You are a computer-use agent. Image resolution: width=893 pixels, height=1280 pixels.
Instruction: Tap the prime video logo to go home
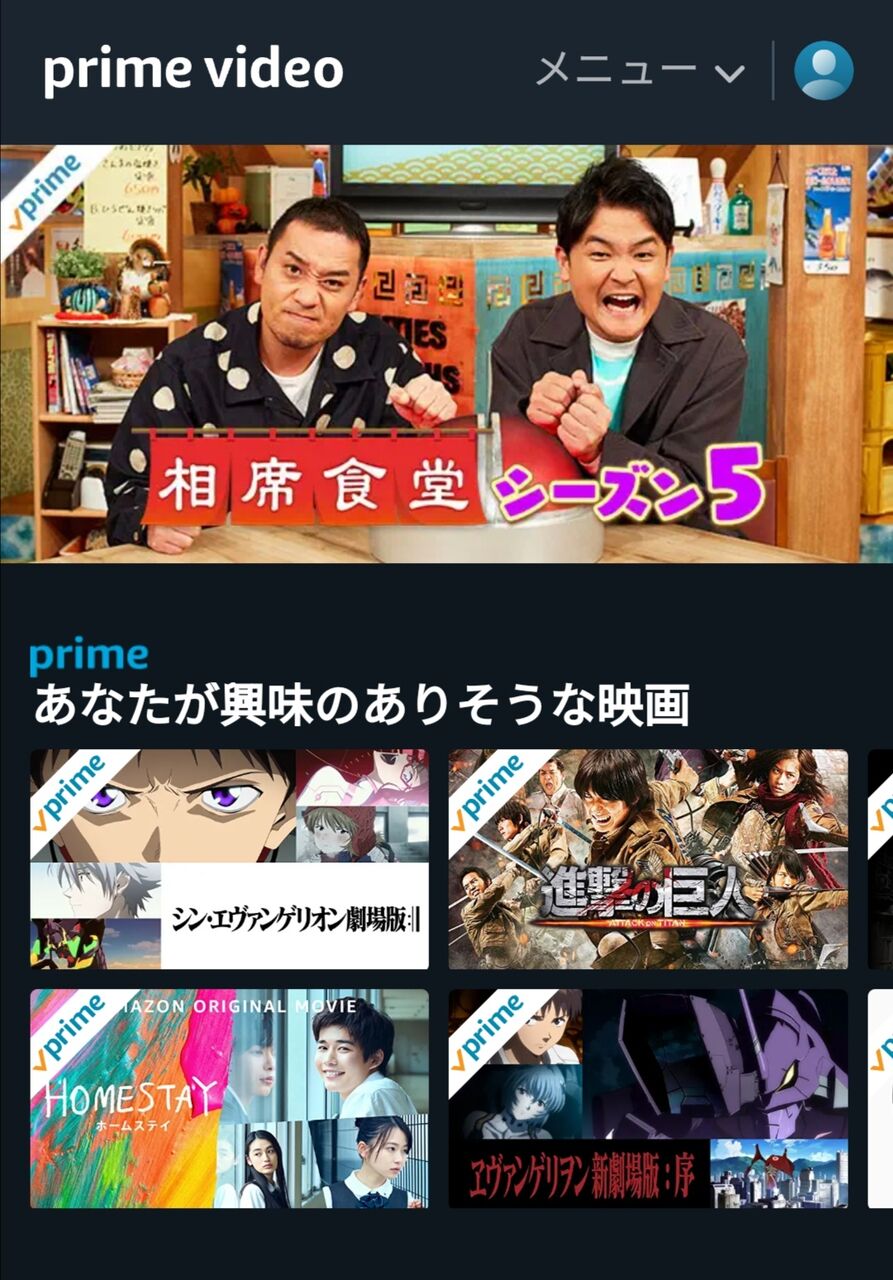tap(193, 70)
